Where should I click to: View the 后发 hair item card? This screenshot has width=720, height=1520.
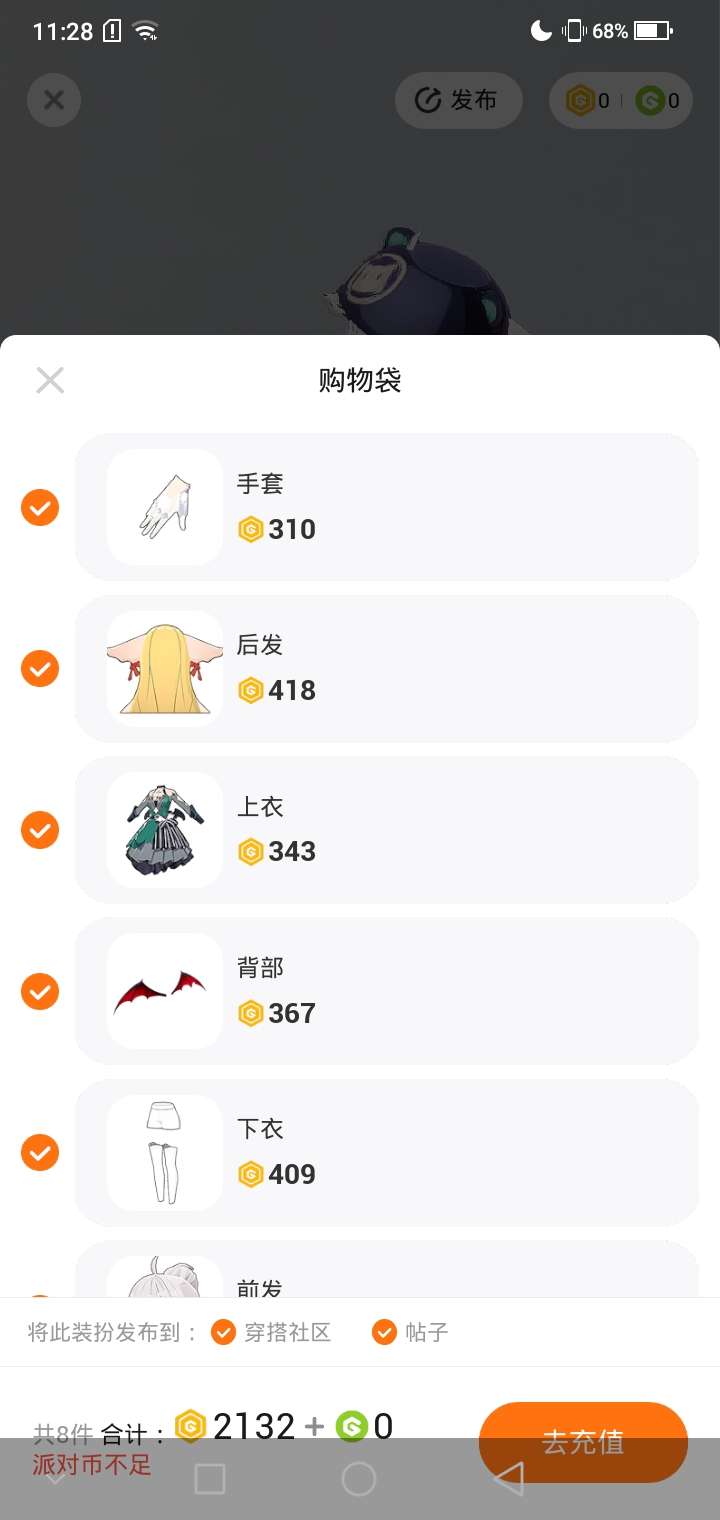386,669
